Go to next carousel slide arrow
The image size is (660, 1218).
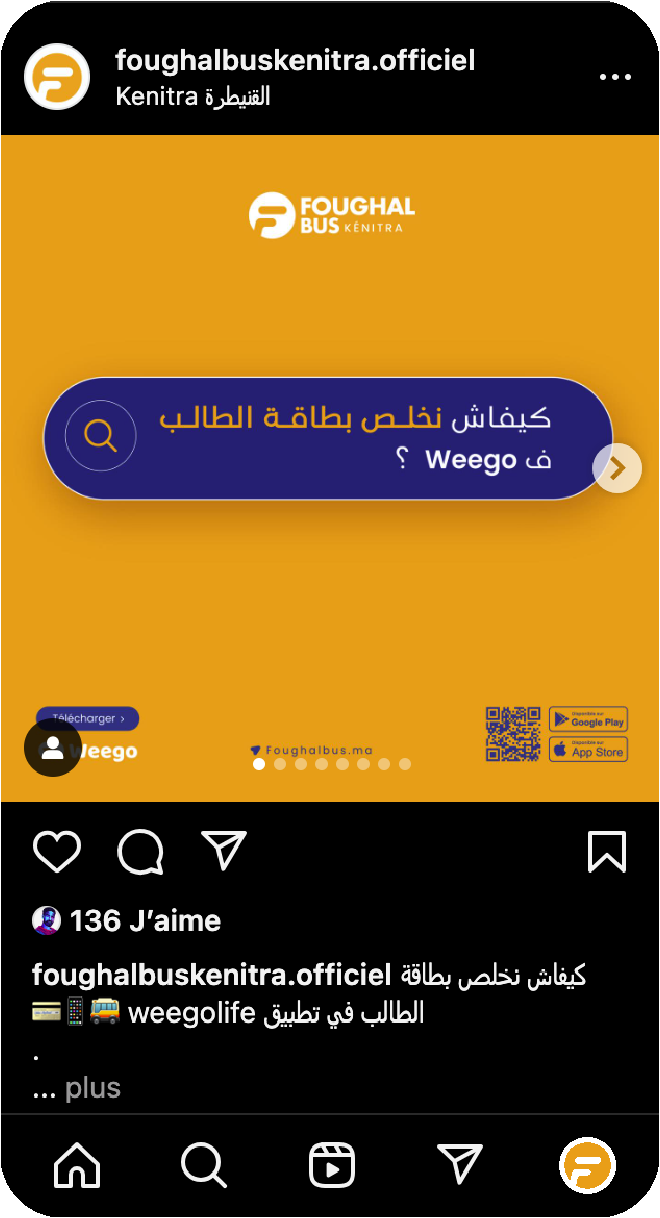pyautogui.click(x=618, y=468)
